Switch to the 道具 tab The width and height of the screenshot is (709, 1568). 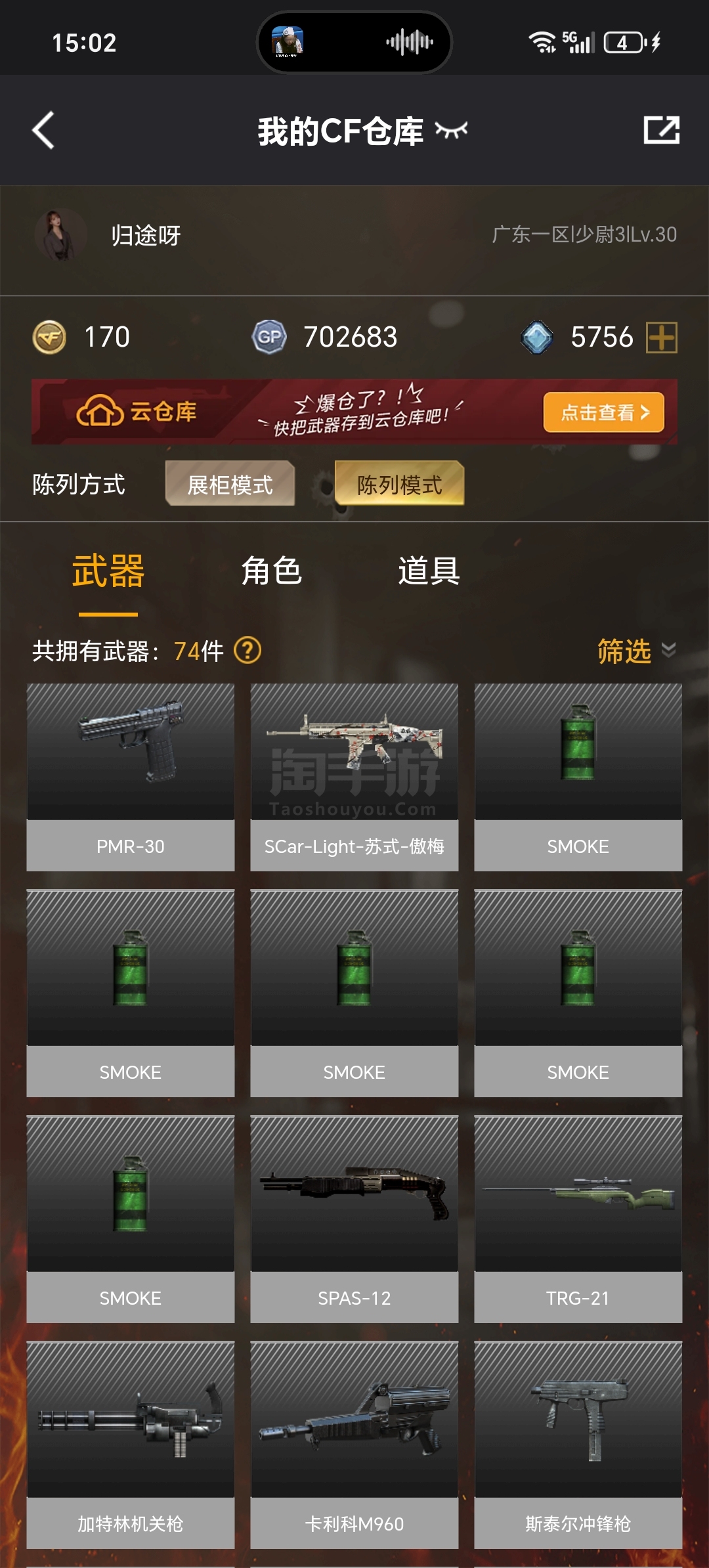(x=429, y=570)
